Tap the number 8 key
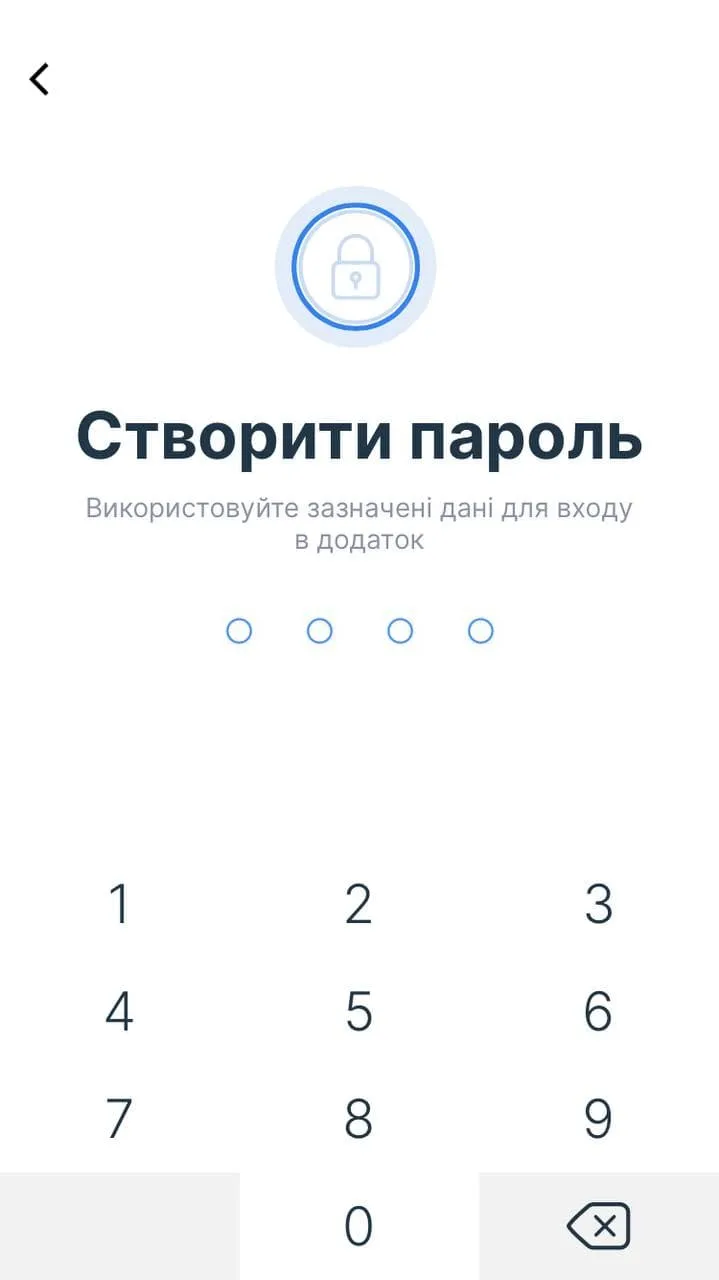Image resolution: width=719 pixels, height=1280 pixels. coord(359,1119)
